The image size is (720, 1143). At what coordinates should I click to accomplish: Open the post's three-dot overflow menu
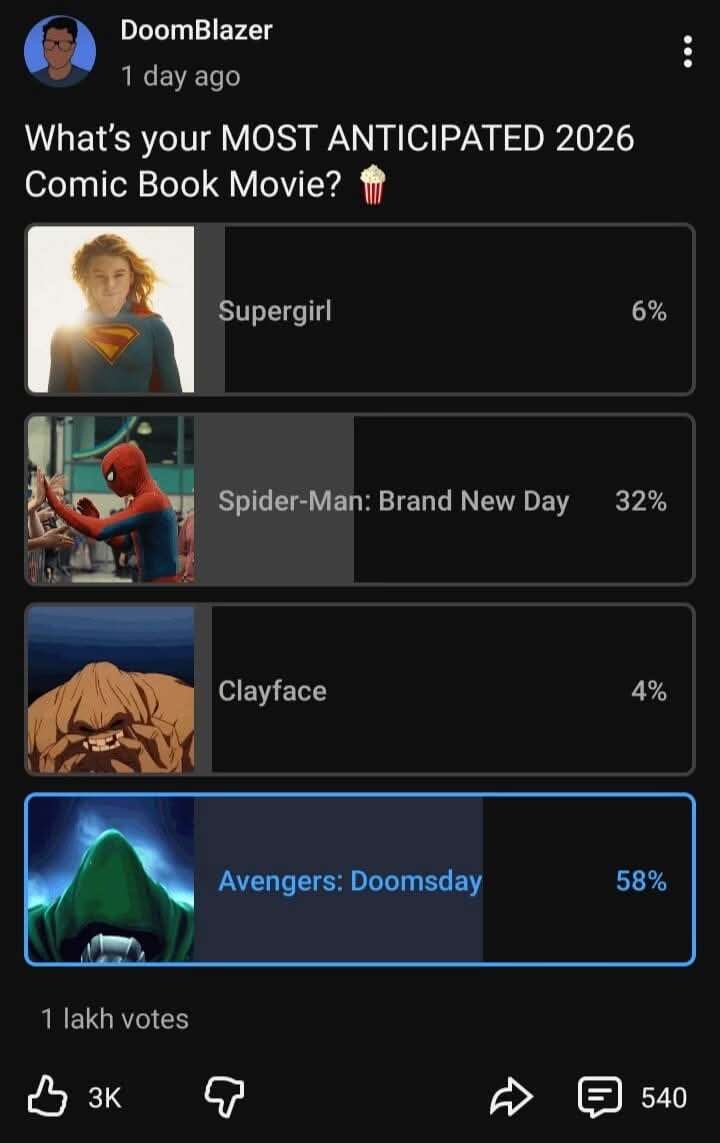[687, 52]
